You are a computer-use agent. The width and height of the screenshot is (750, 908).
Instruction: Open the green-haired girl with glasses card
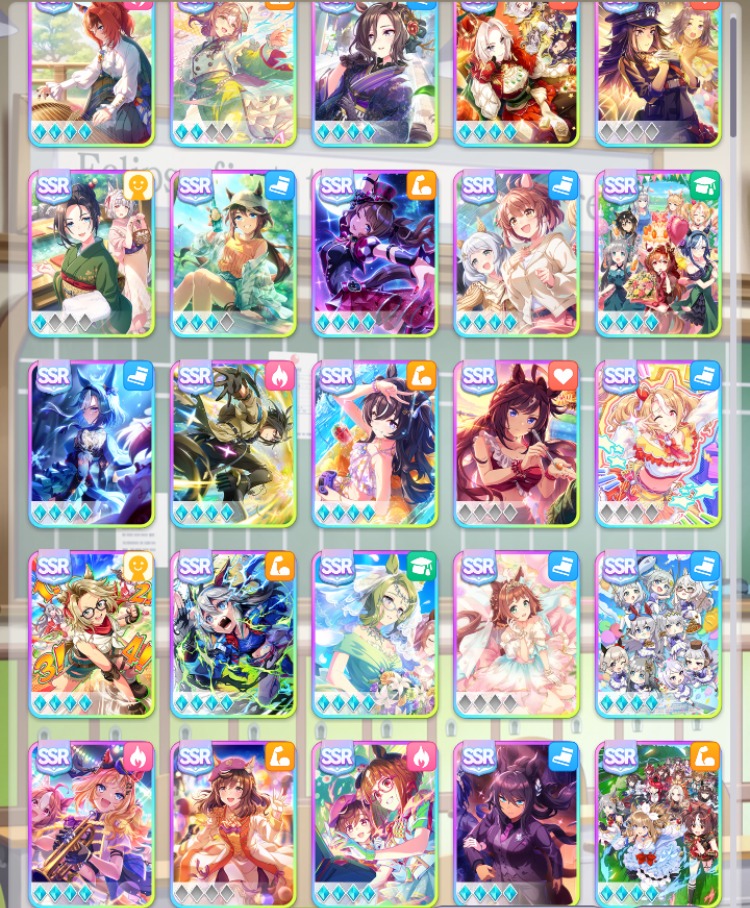(375, 633)
